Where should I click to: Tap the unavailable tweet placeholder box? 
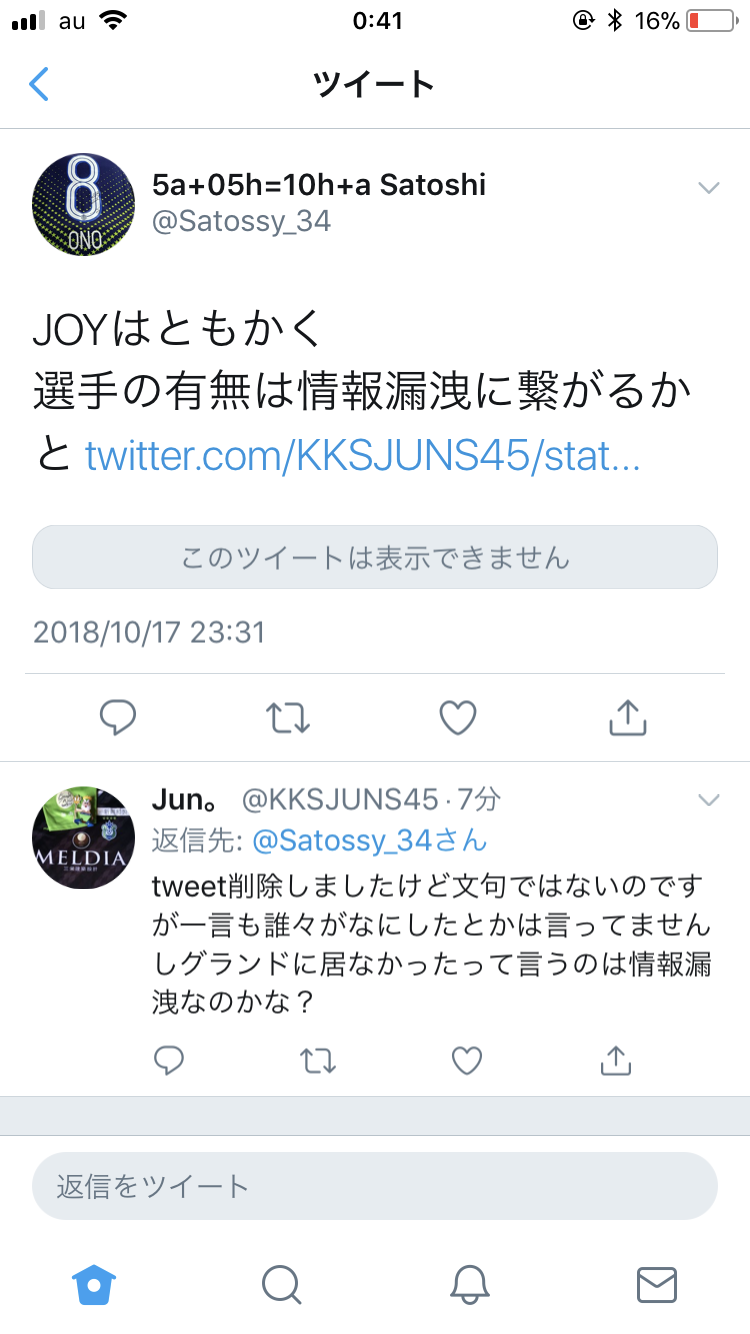tap(375, 557)
